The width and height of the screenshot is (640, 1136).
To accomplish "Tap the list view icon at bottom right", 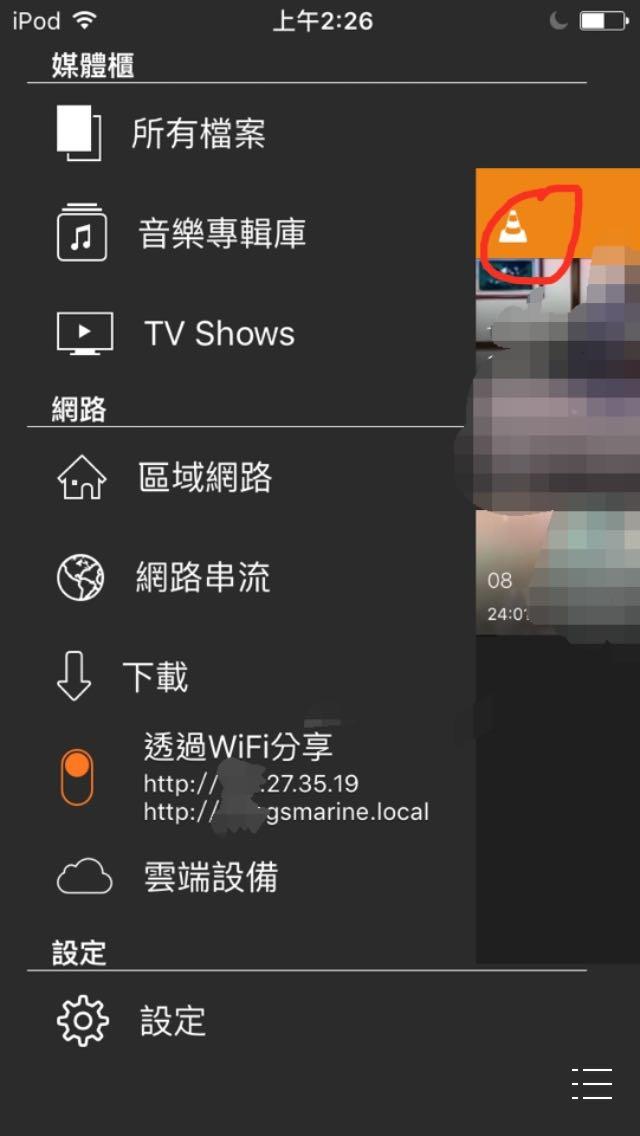I will (592, 1084).
